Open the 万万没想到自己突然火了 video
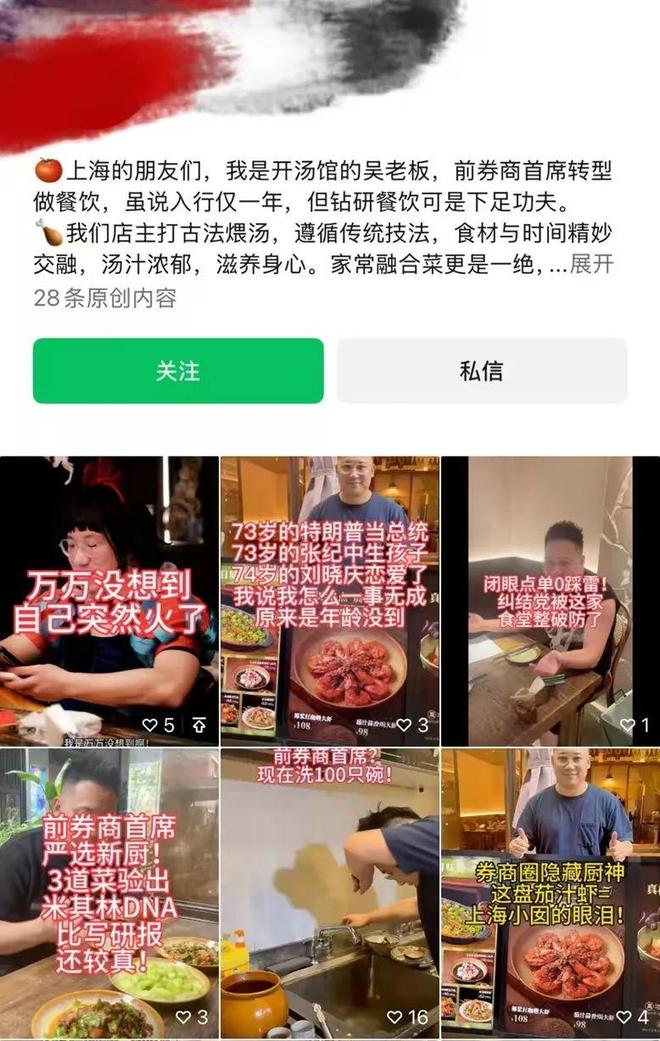 pyautogui.click(x=109, y=600)
